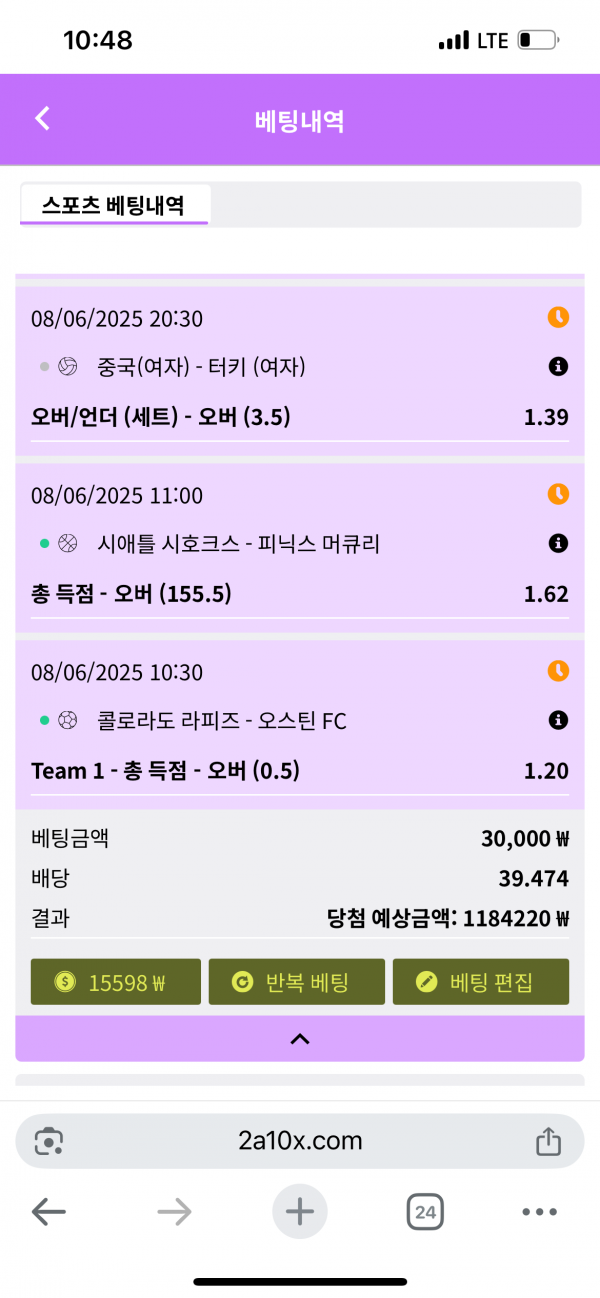
Task: Navigate back in the browser toolbar
Action: coord(48,1213)
